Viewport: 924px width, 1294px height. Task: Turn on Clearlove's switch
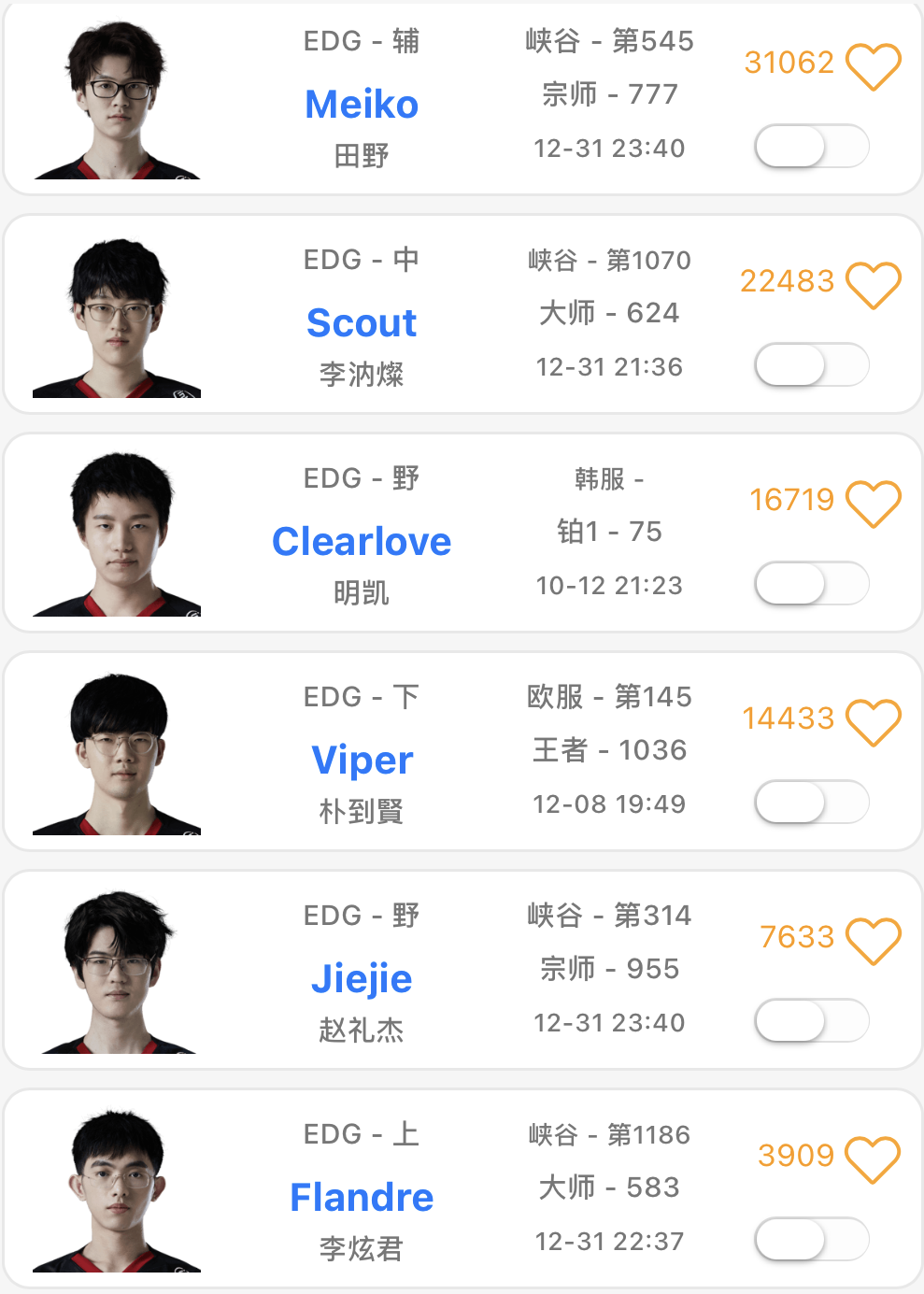(x=811, y=584)
